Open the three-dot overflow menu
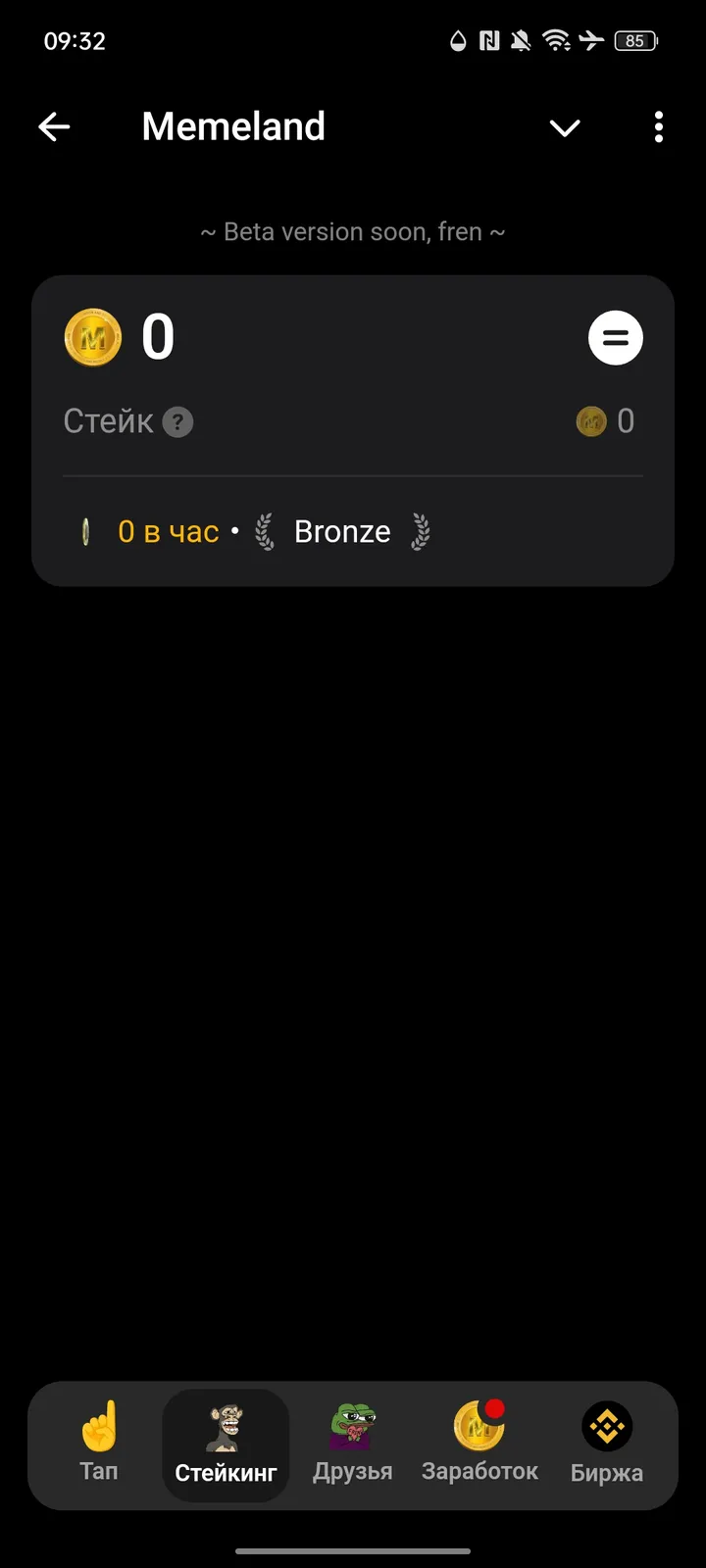706x1568 pixels. point(658,127)
